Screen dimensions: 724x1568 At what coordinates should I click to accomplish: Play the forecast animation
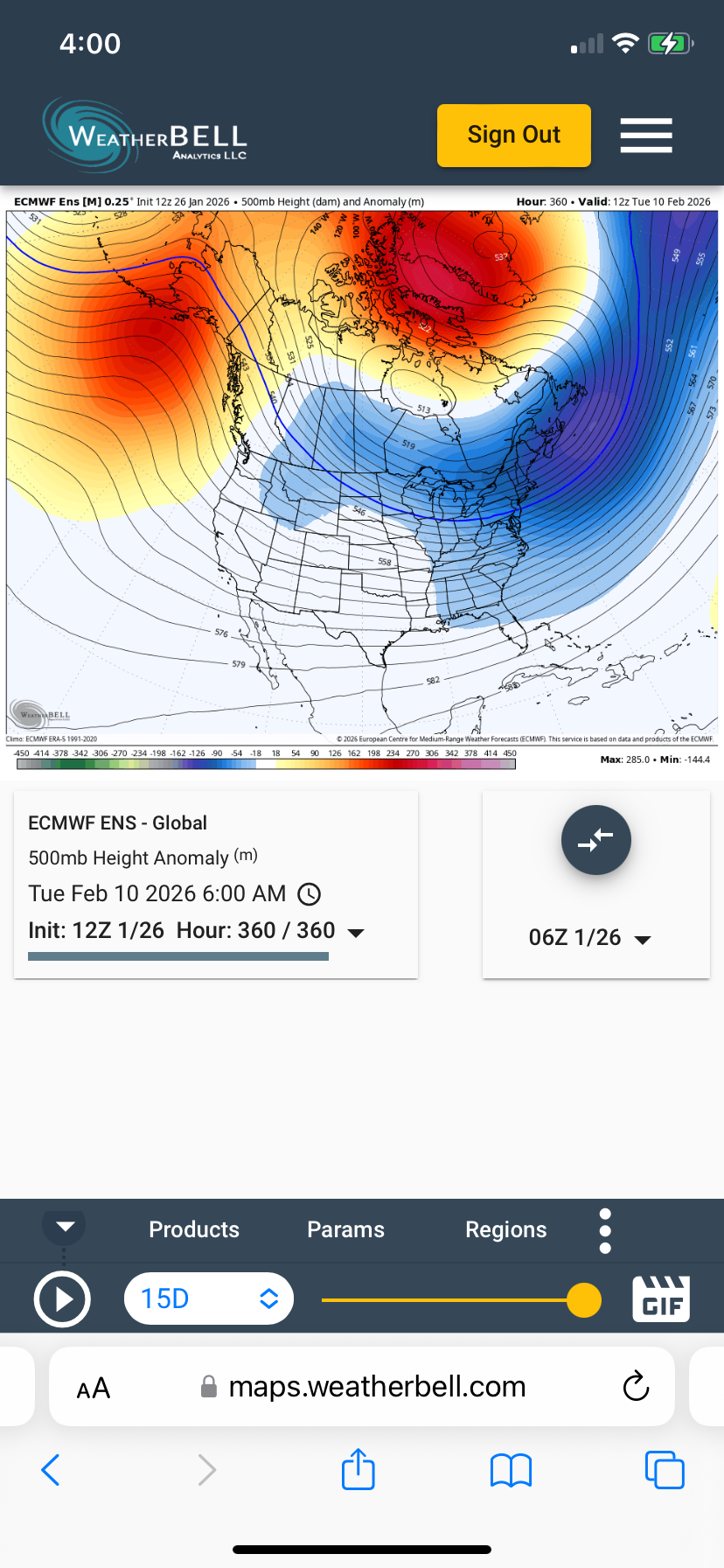point(62,1299)
